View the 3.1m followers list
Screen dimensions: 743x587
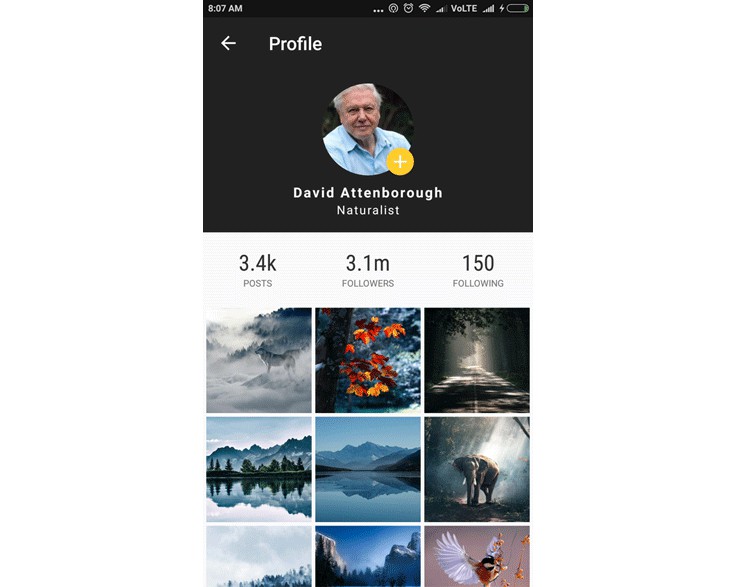click(x=368, y=270)
